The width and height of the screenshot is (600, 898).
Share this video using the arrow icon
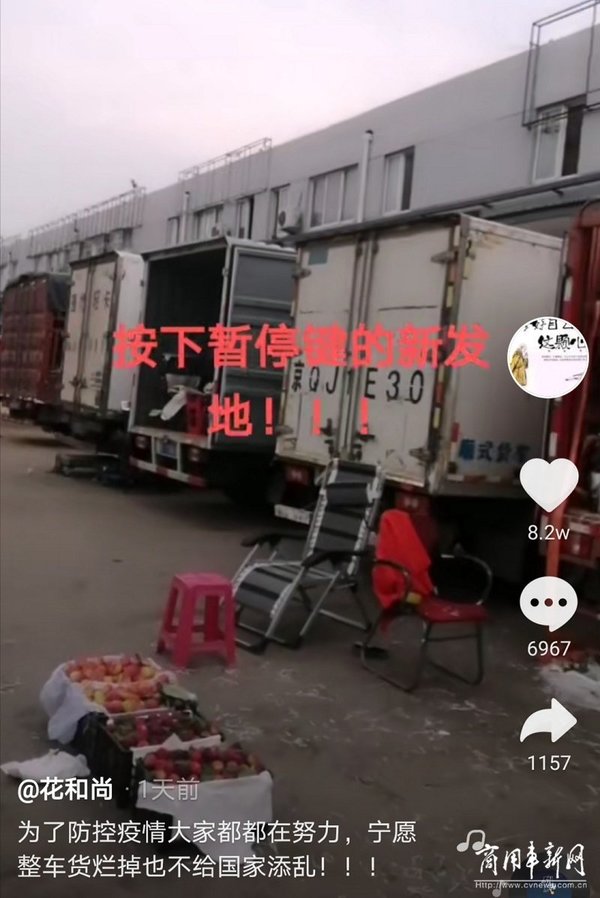click(548, 721)
